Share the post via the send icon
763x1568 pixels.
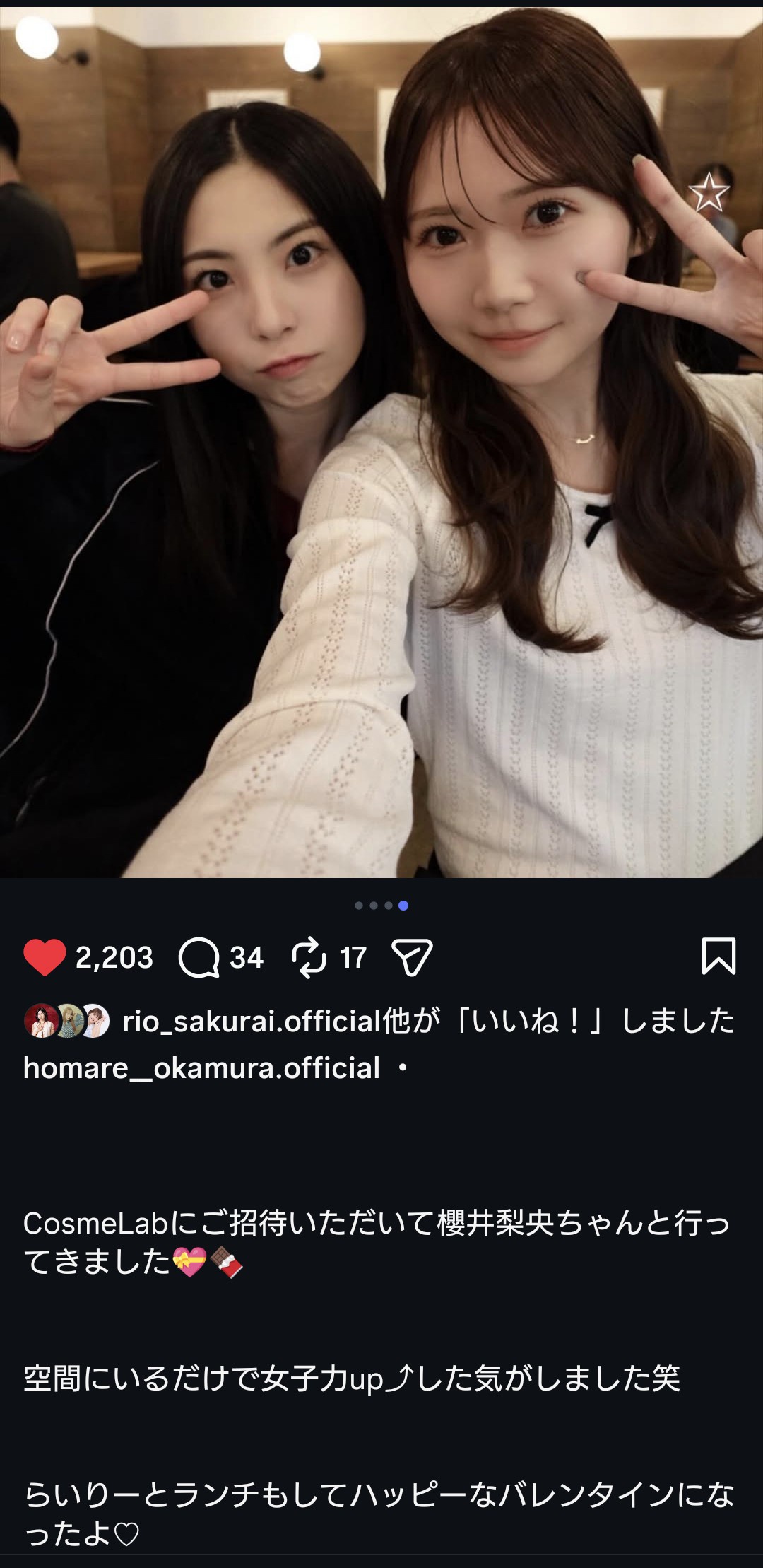pyautogui.click(x=412, y=958)
